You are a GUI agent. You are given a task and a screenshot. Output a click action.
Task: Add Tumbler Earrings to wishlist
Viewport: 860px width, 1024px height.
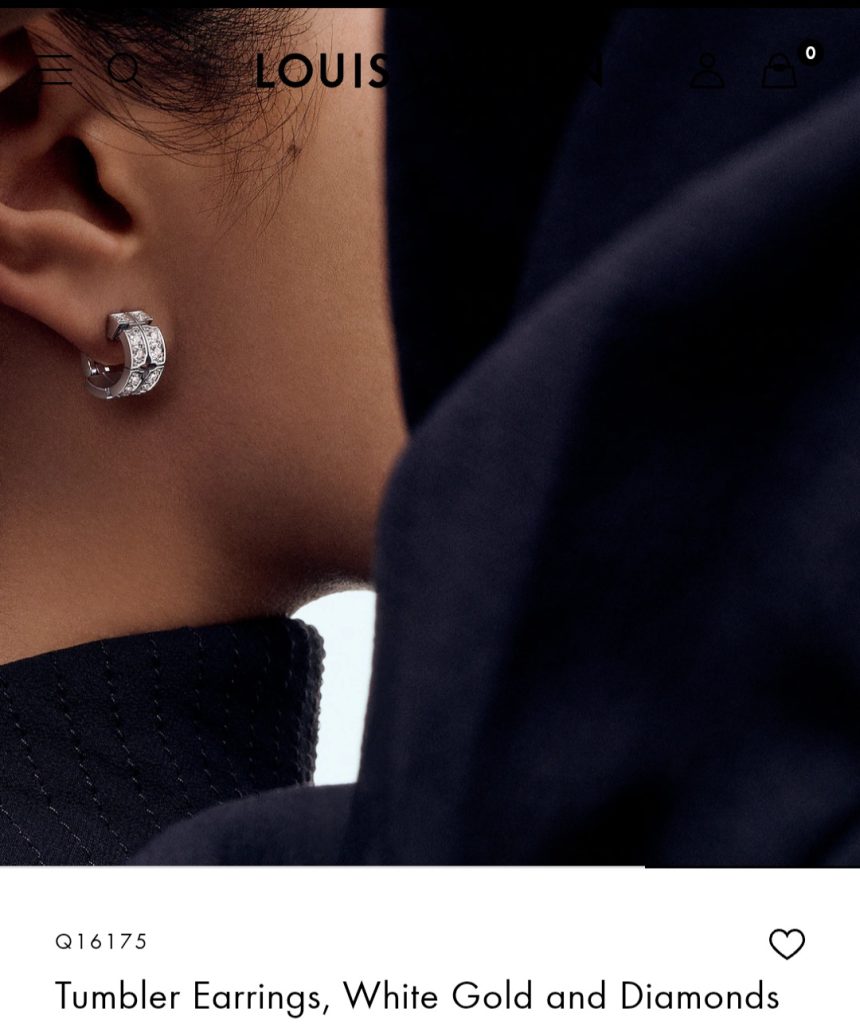click(786, 943)
